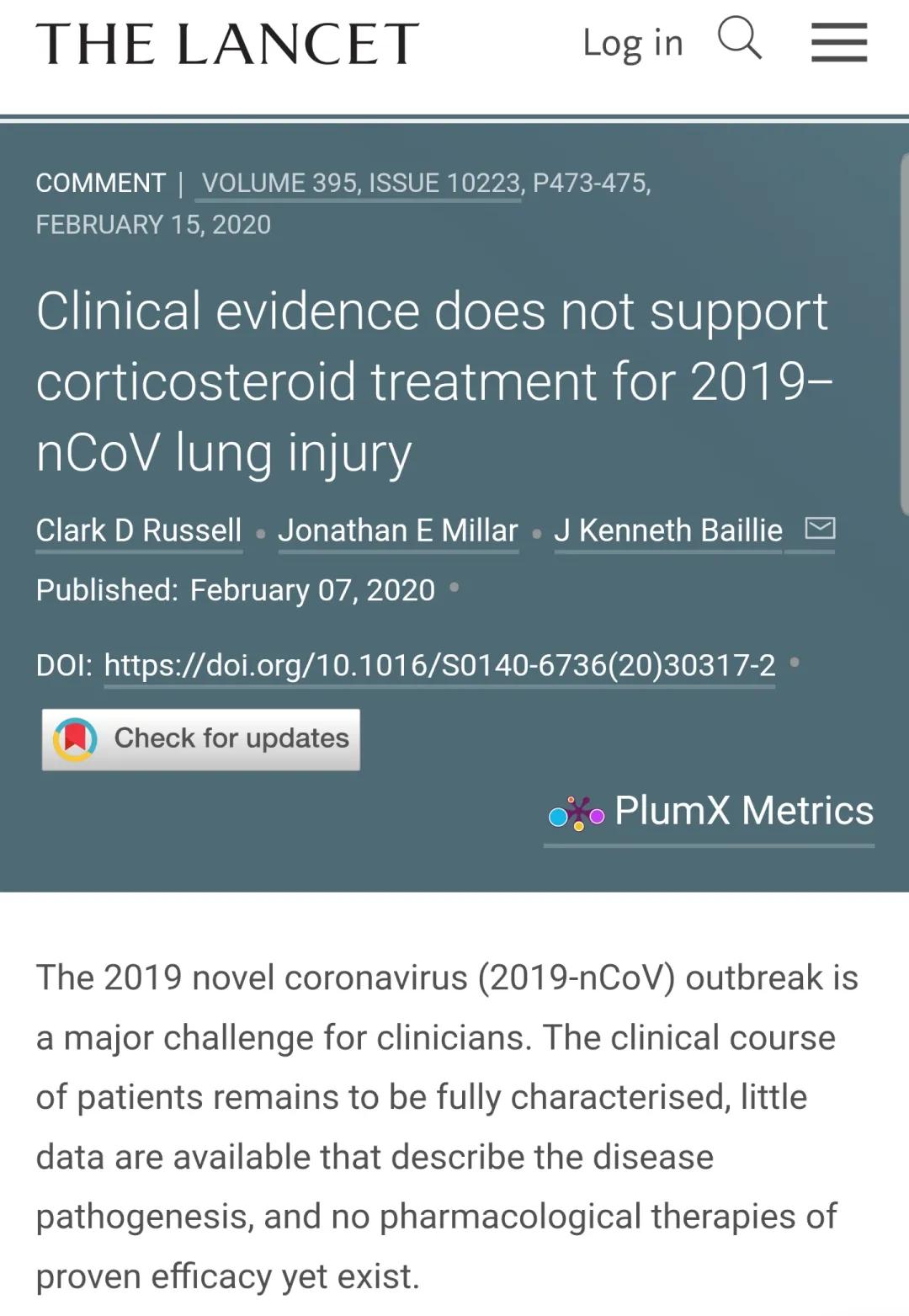
Task: Open Volume 395, Issue 10223 link
Action: tap(361, 183)
